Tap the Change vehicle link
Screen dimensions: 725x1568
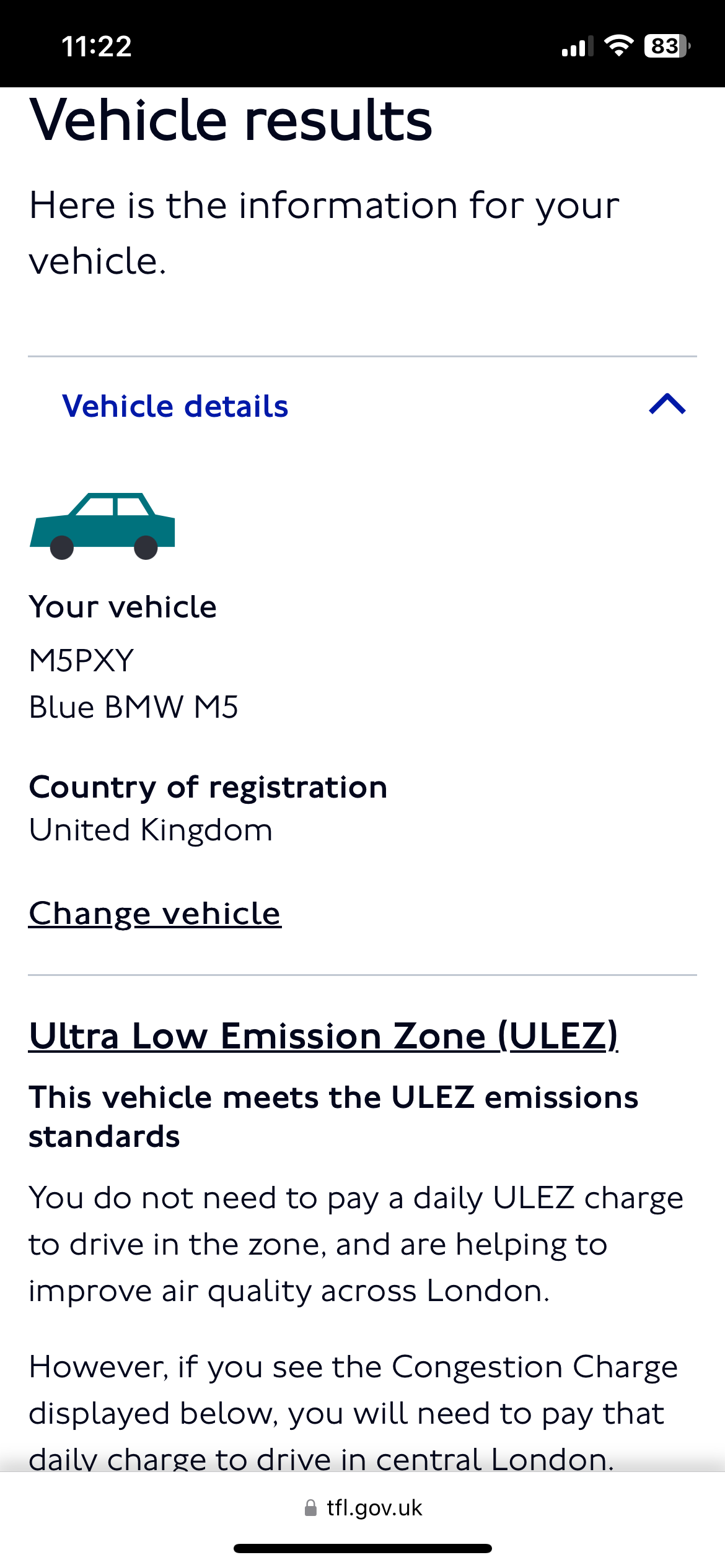coord(155,913)
